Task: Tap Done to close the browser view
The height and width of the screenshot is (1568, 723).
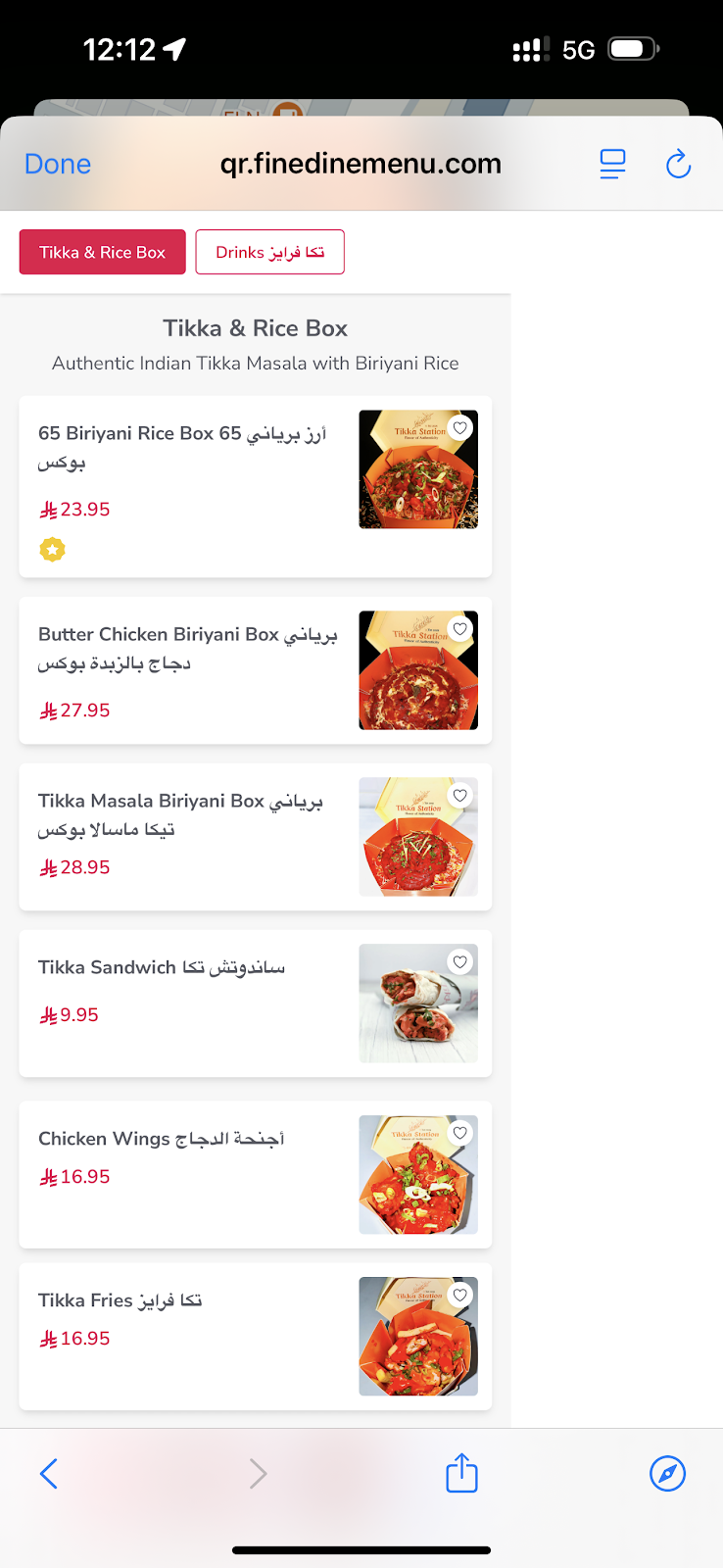Action: coord(57,164)
